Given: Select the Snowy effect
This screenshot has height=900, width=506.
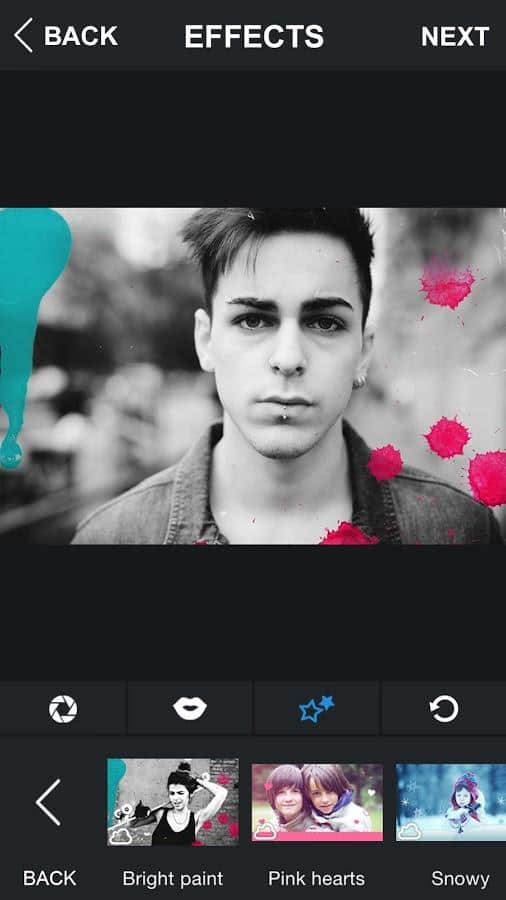Looking at the screenshot, I should point(451,802).
